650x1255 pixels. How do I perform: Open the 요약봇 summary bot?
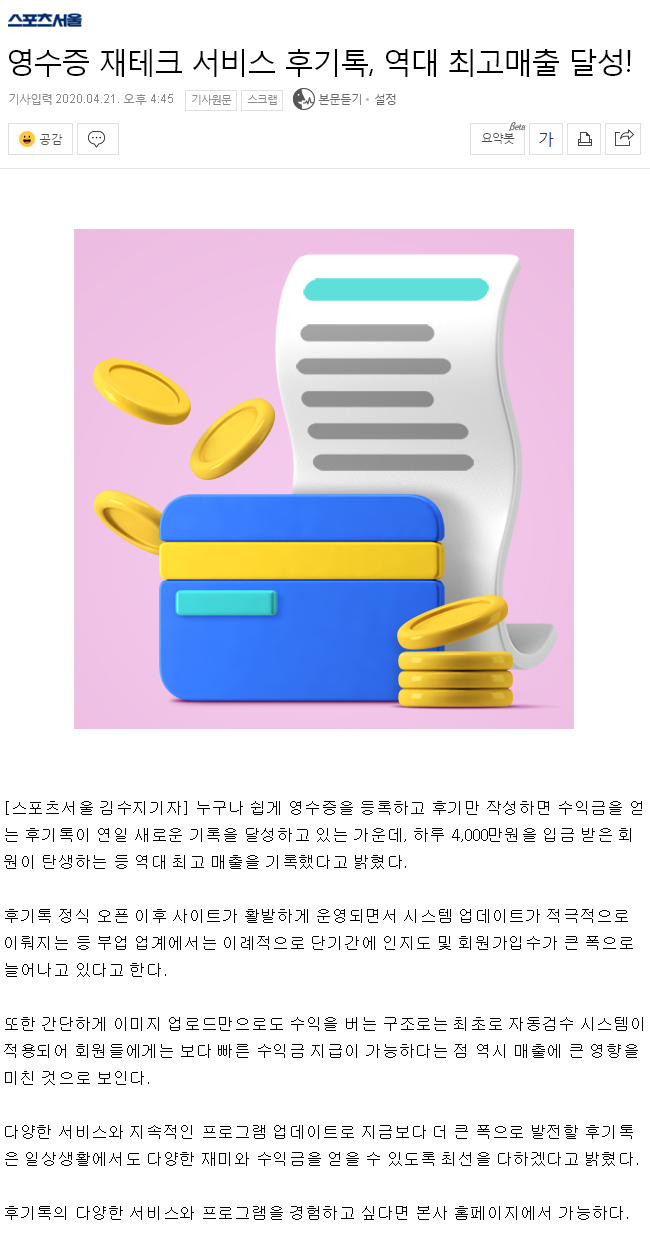pos(497,139)
